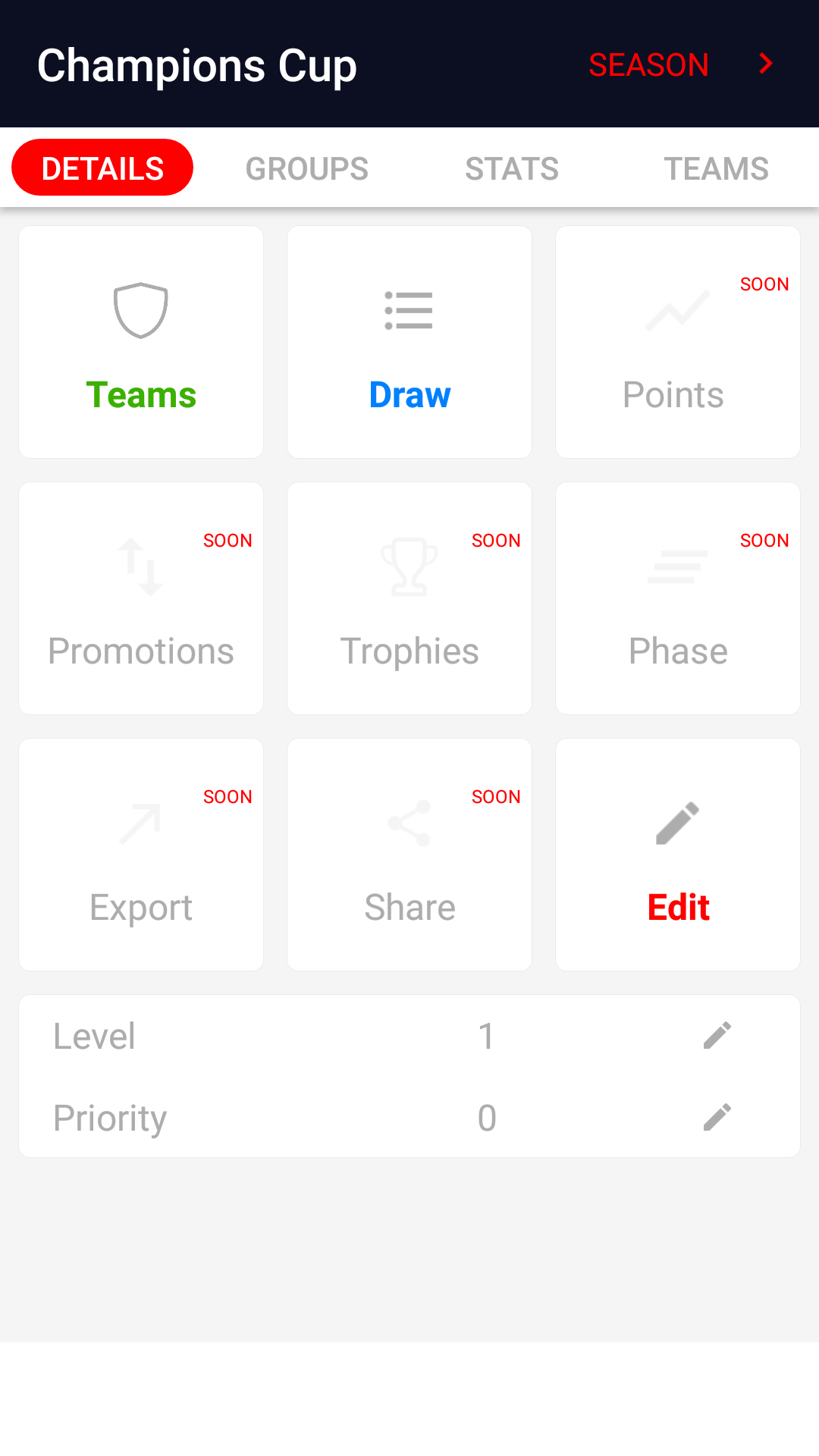Tap the Export card
Screen dimensions: 819x1456
[x=141, y=855]
